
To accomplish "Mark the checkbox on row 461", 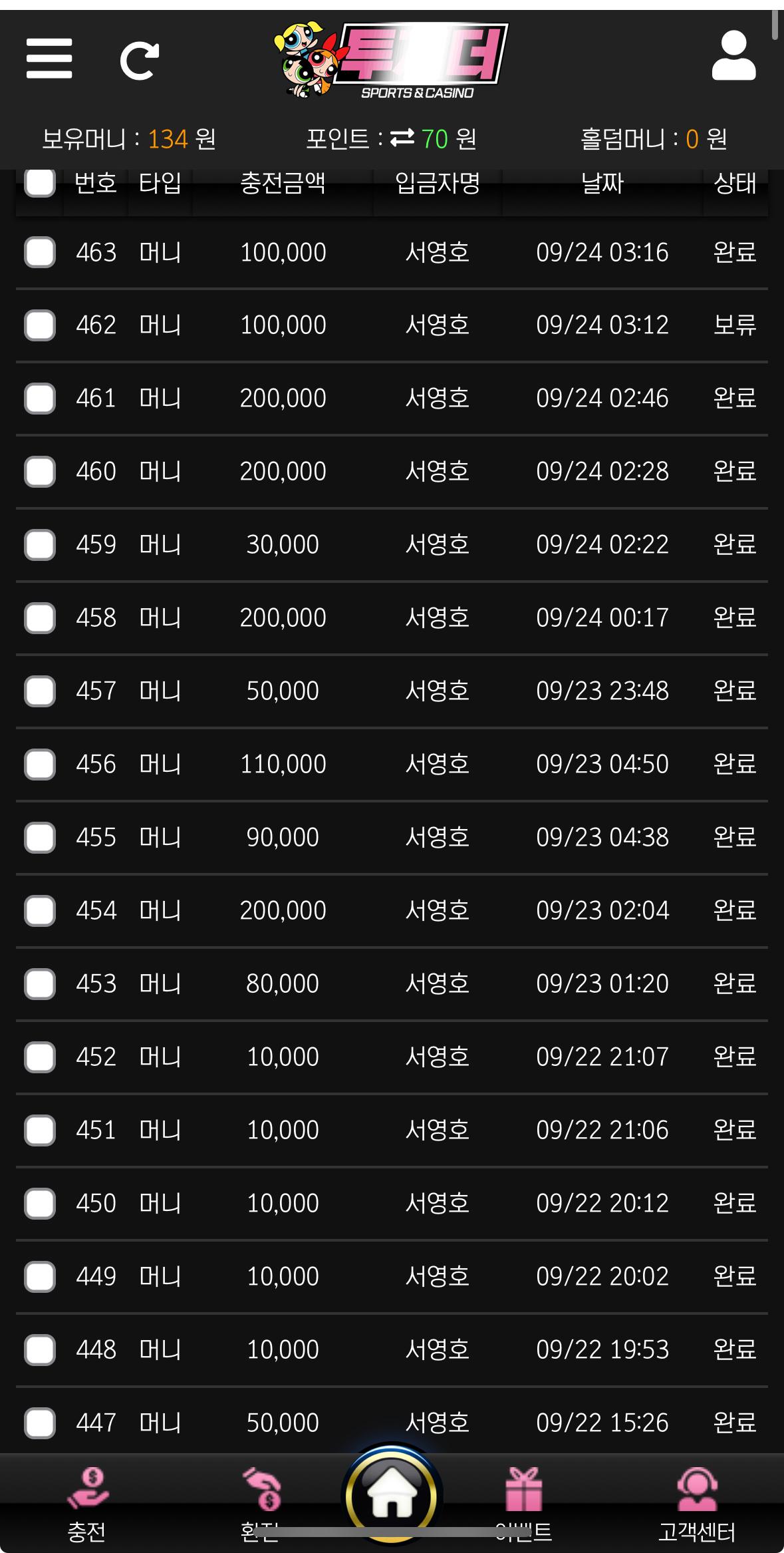I will click(40, 399).
